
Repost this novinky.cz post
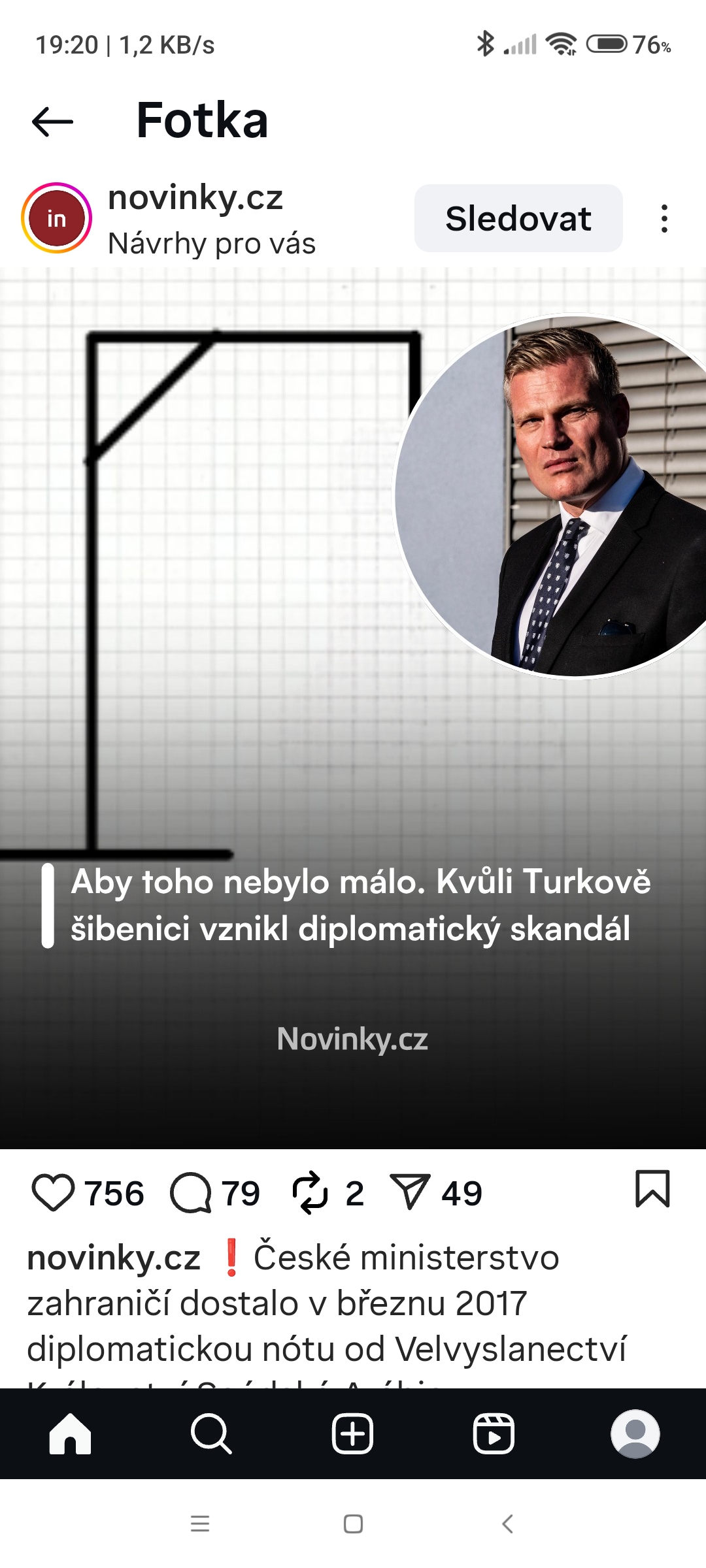tap(310, 1192)
